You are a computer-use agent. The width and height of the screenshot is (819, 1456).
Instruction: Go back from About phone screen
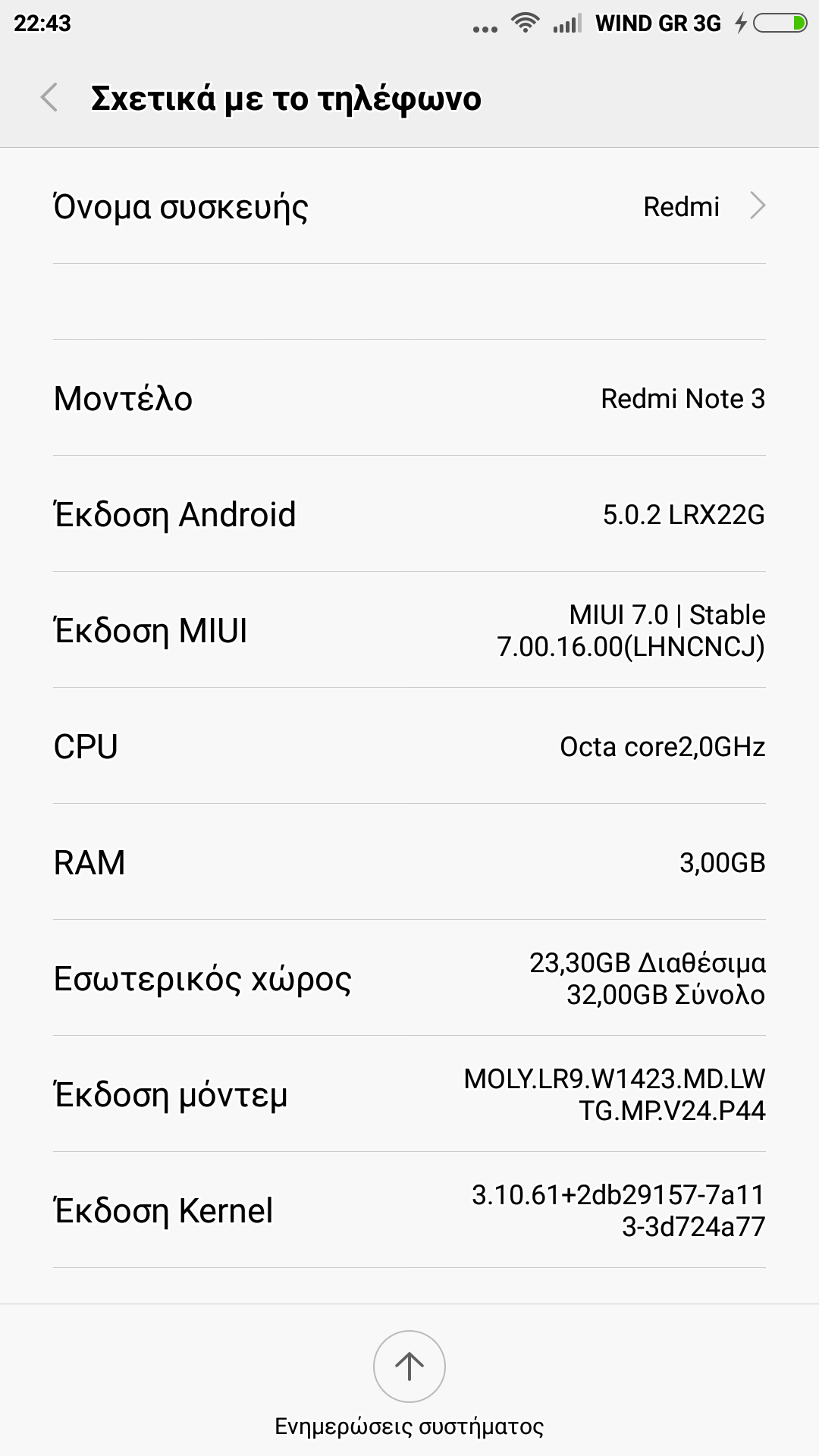[49, 98]
